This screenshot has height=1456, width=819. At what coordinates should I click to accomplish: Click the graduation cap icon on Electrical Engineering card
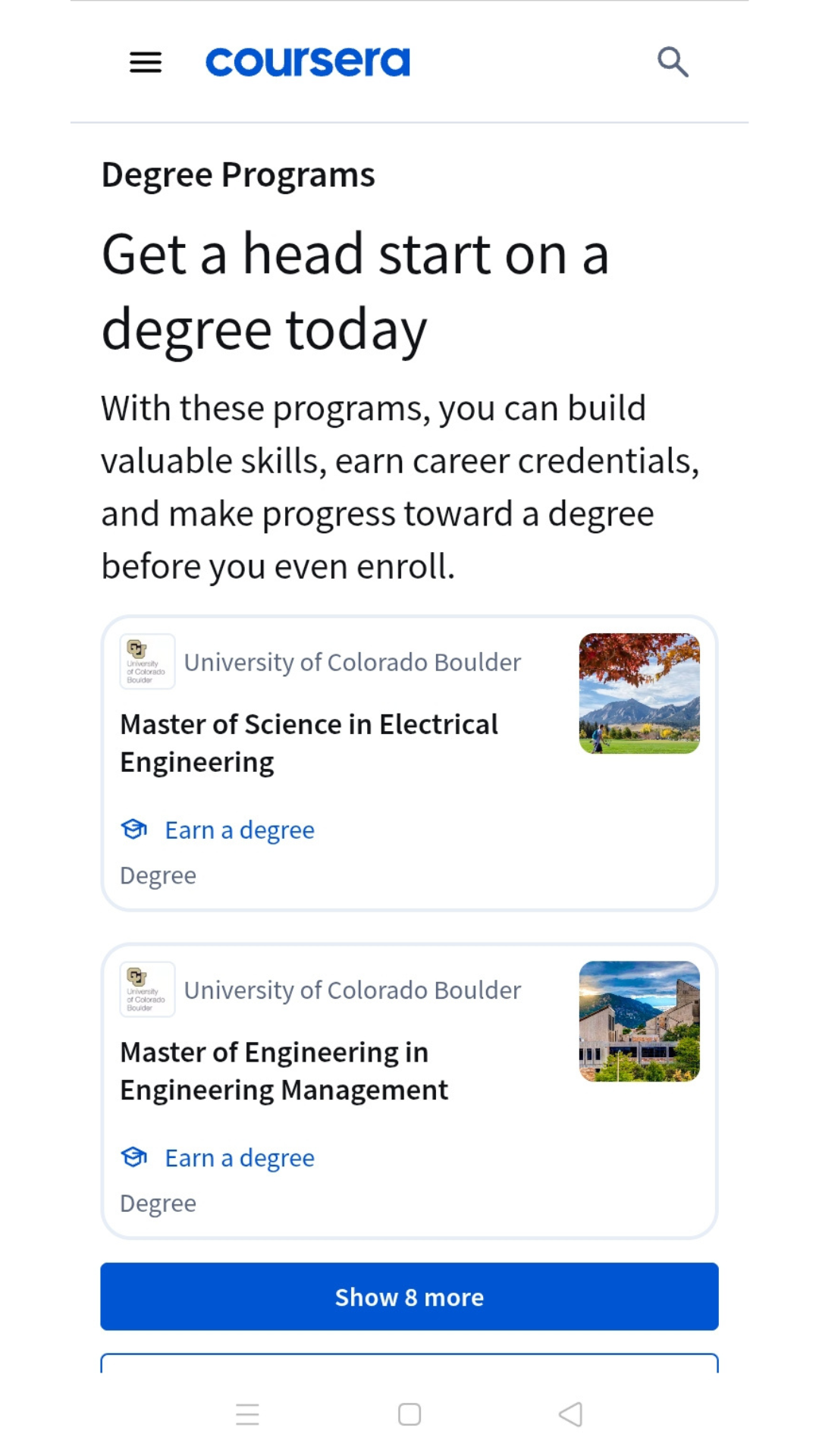(x=134, y=830)
